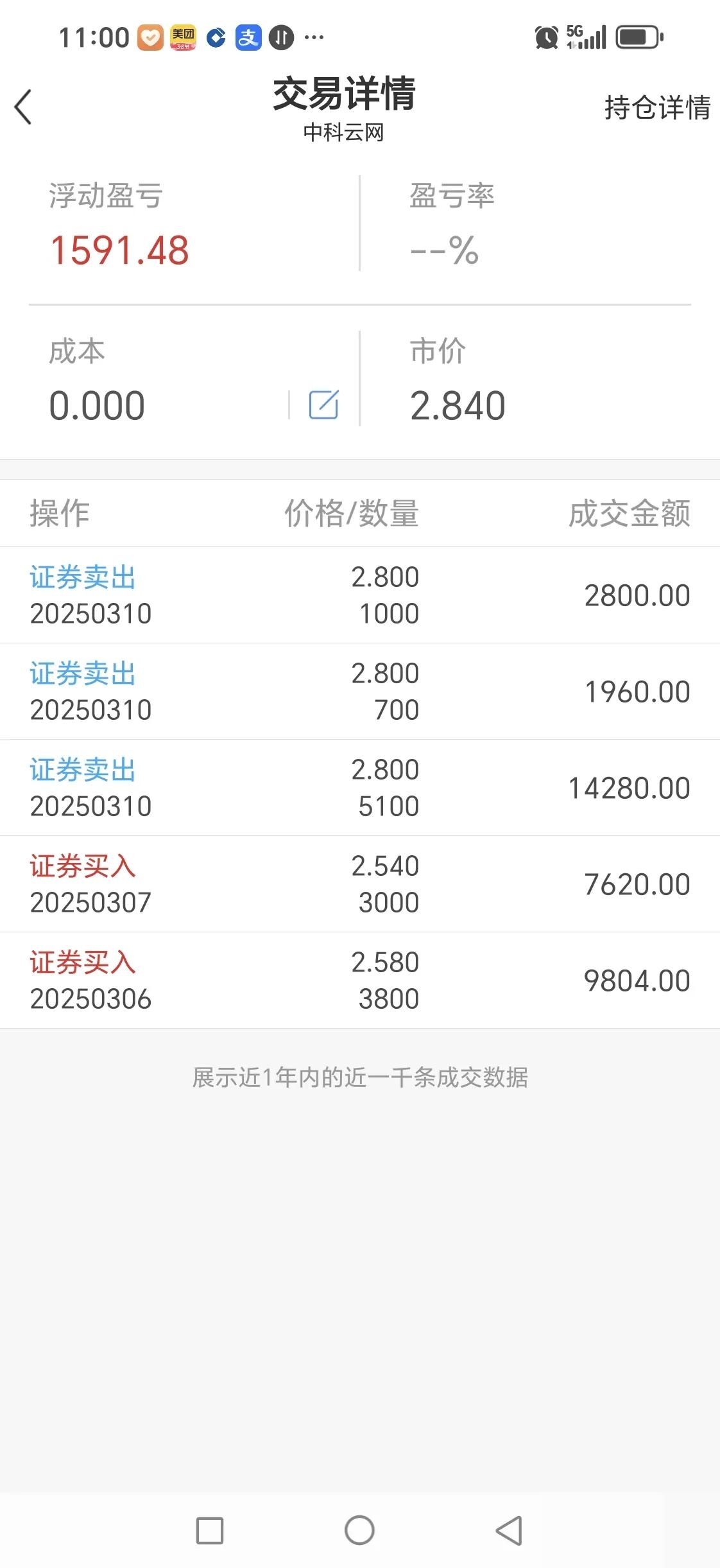Select the 证券买入 record dated 20250306
The width and height of the screenshot is (720, 1568).
360,980
